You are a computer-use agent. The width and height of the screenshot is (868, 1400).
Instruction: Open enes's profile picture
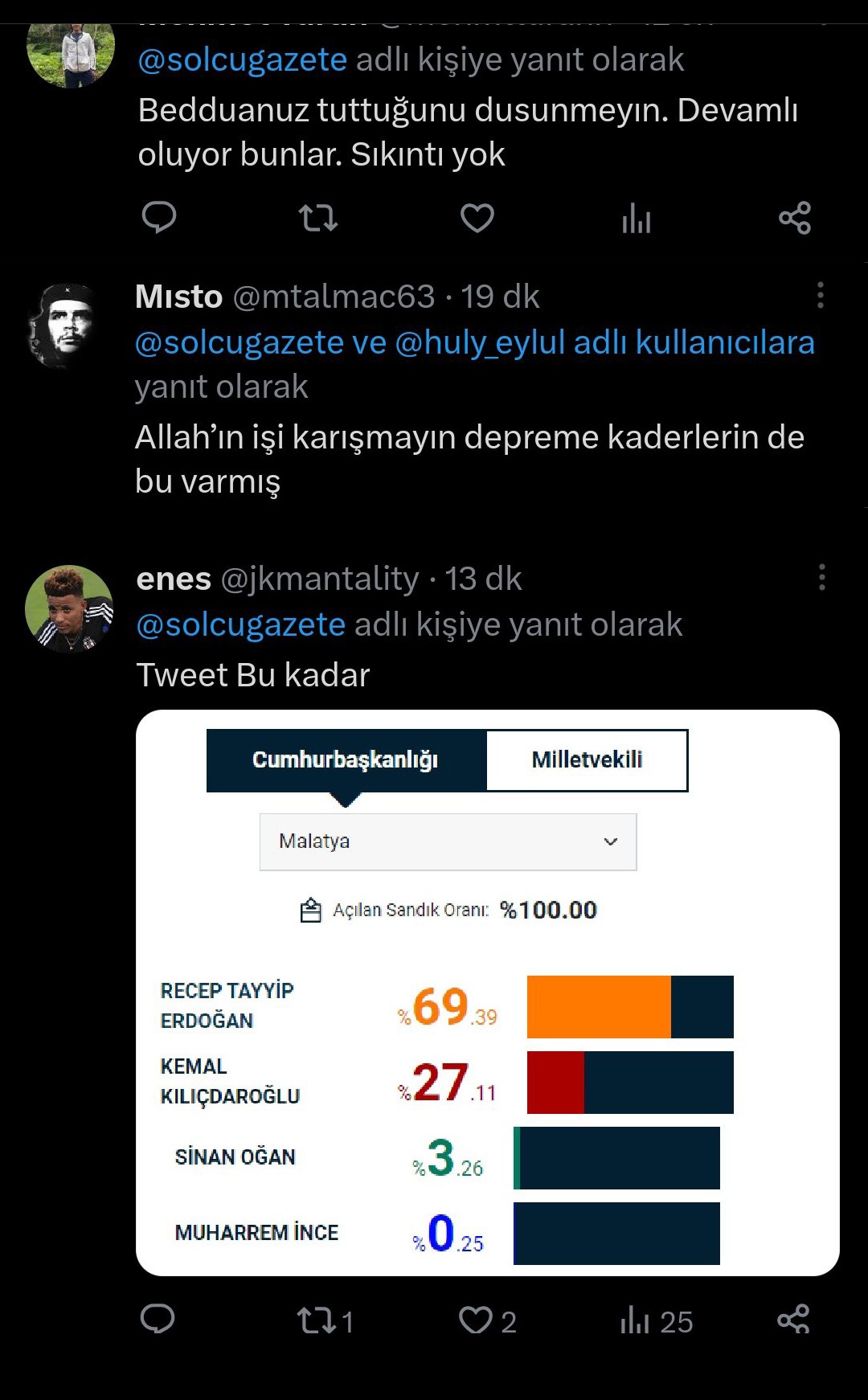[69, 608]
